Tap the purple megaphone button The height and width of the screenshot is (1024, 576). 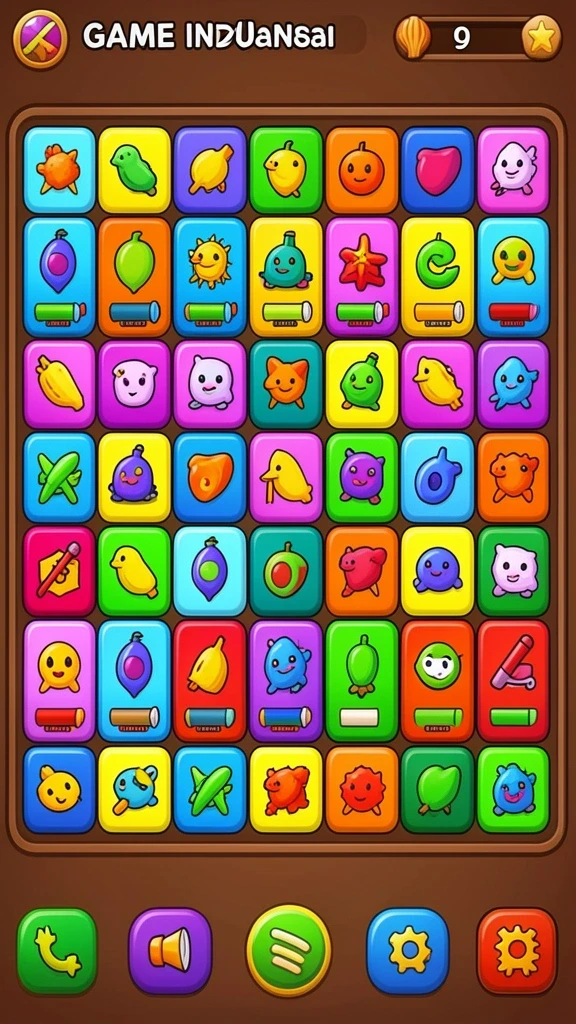170,951
